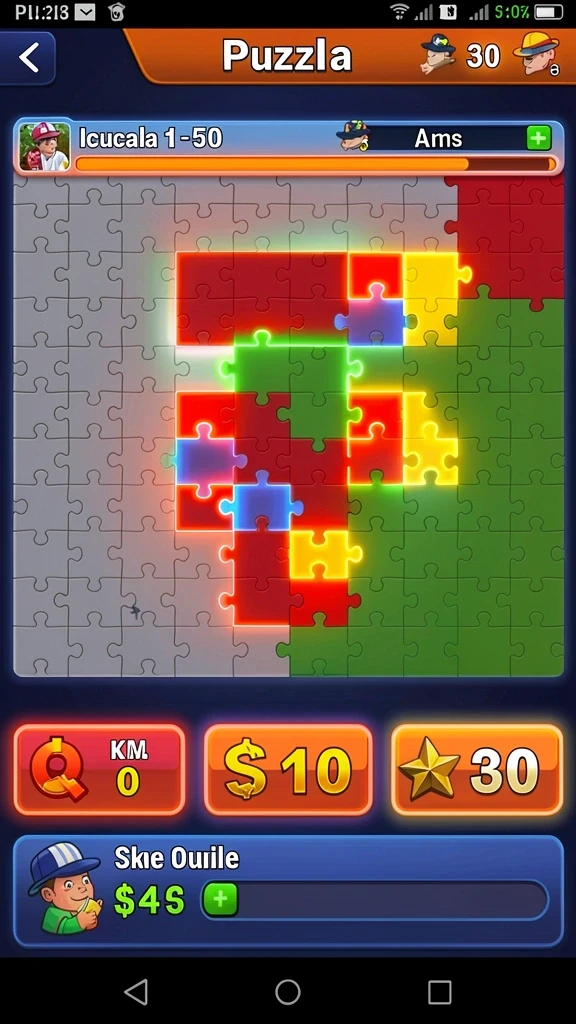Add funds with the green plus by $4S

point(220,900)
